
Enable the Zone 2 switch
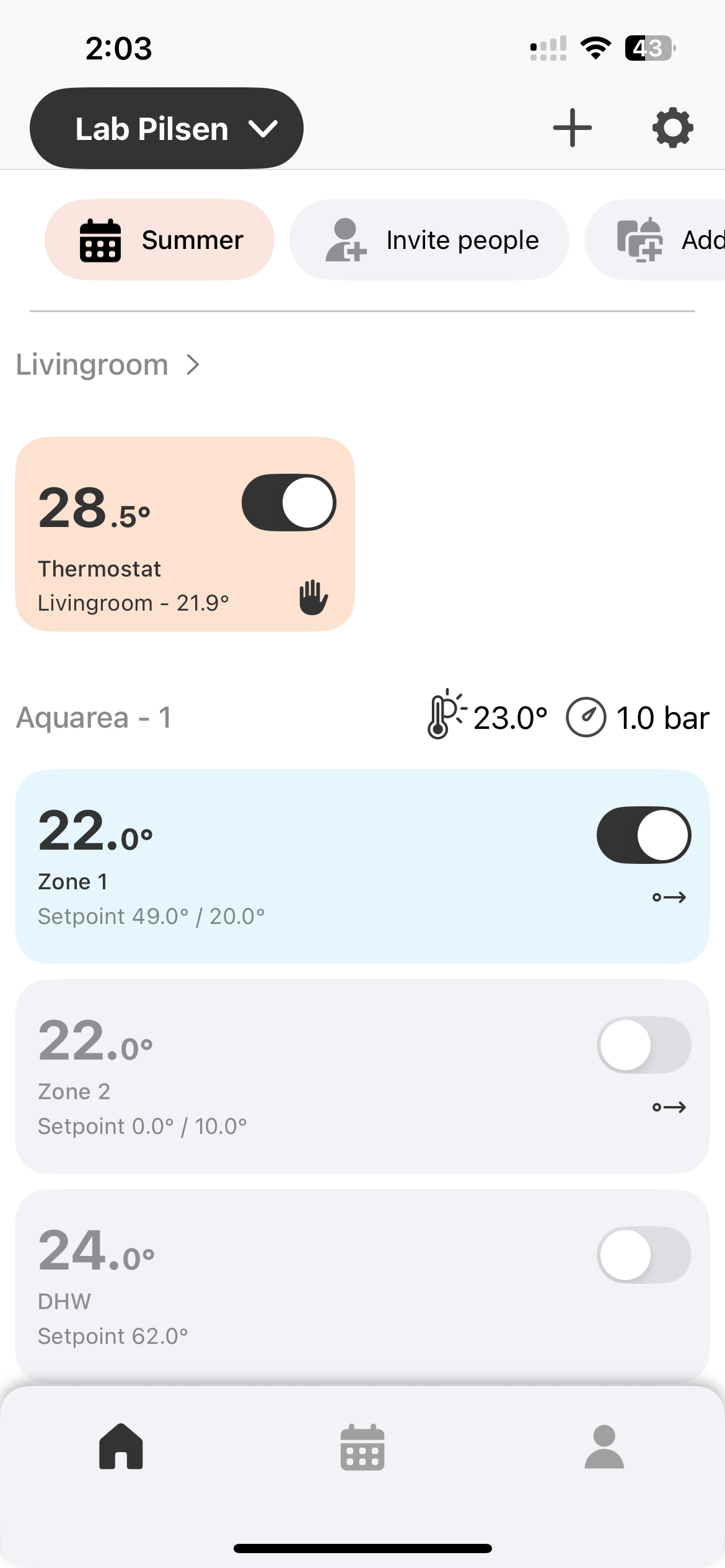click(x=643, y=1045)
